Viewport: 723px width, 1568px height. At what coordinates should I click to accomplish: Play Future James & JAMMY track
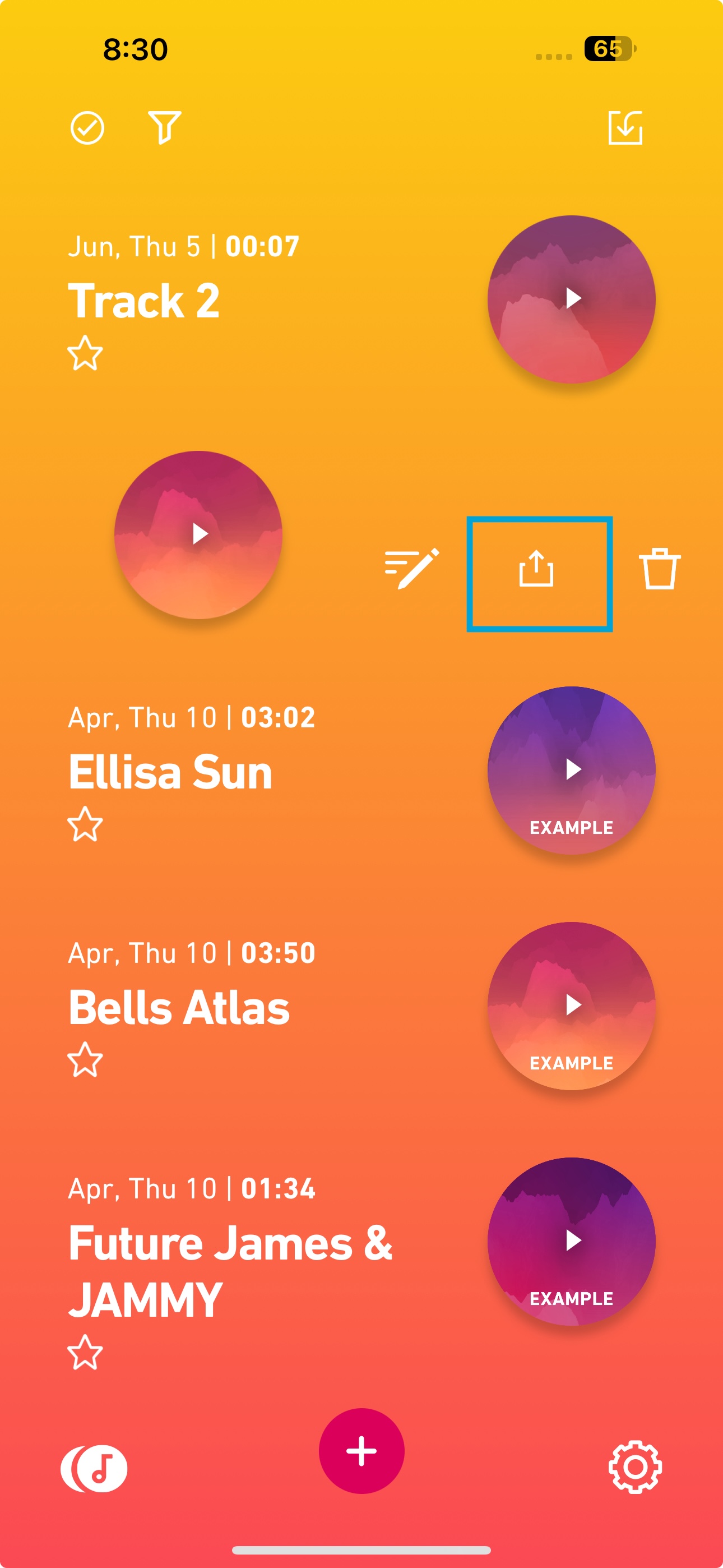[571, 1240]
